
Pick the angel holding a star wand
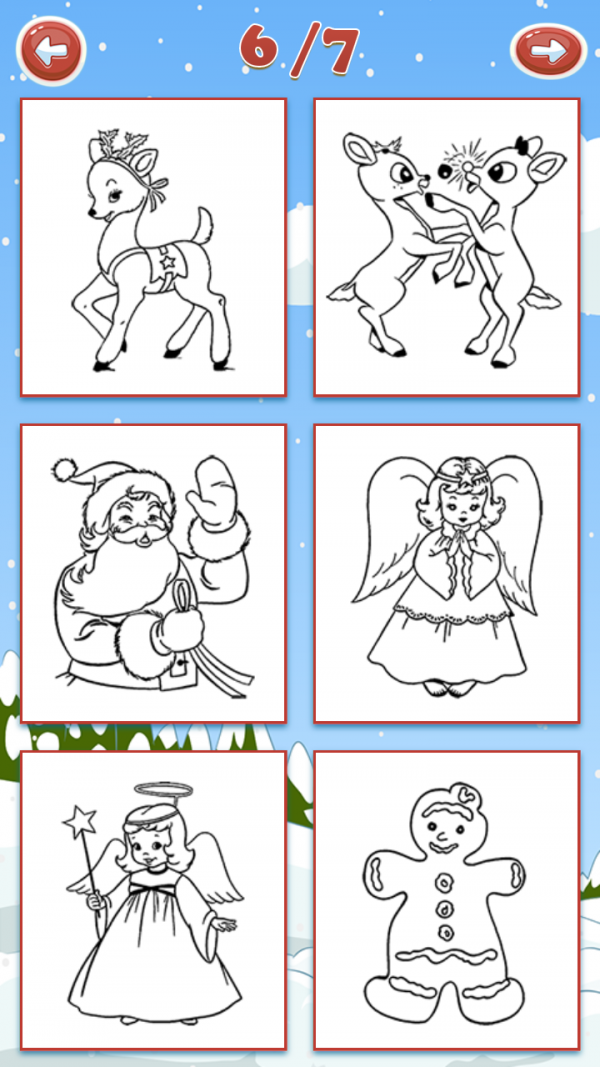153,900
